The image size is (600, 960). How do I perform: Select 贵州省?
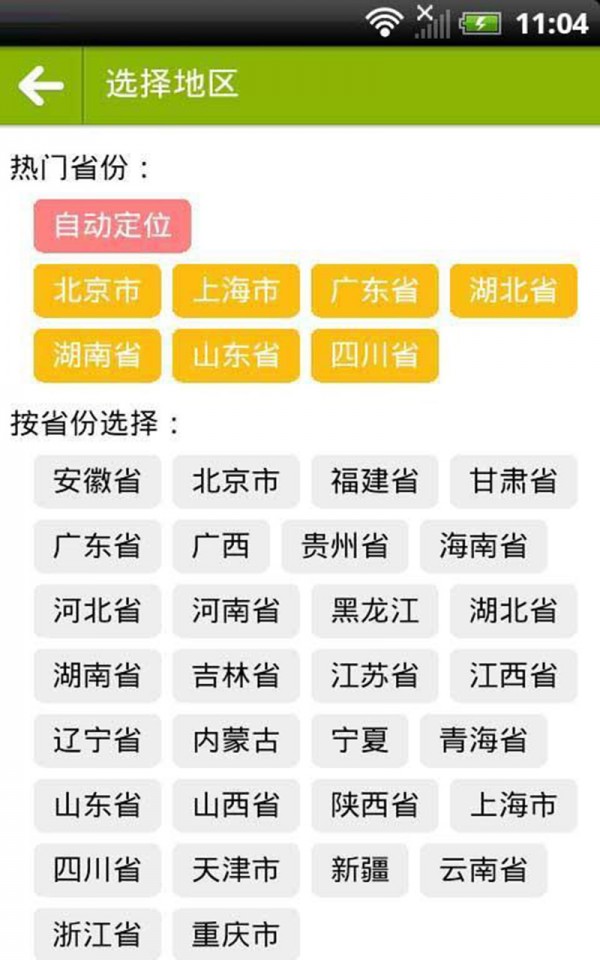pyautogui.click(x=344, y=546)
